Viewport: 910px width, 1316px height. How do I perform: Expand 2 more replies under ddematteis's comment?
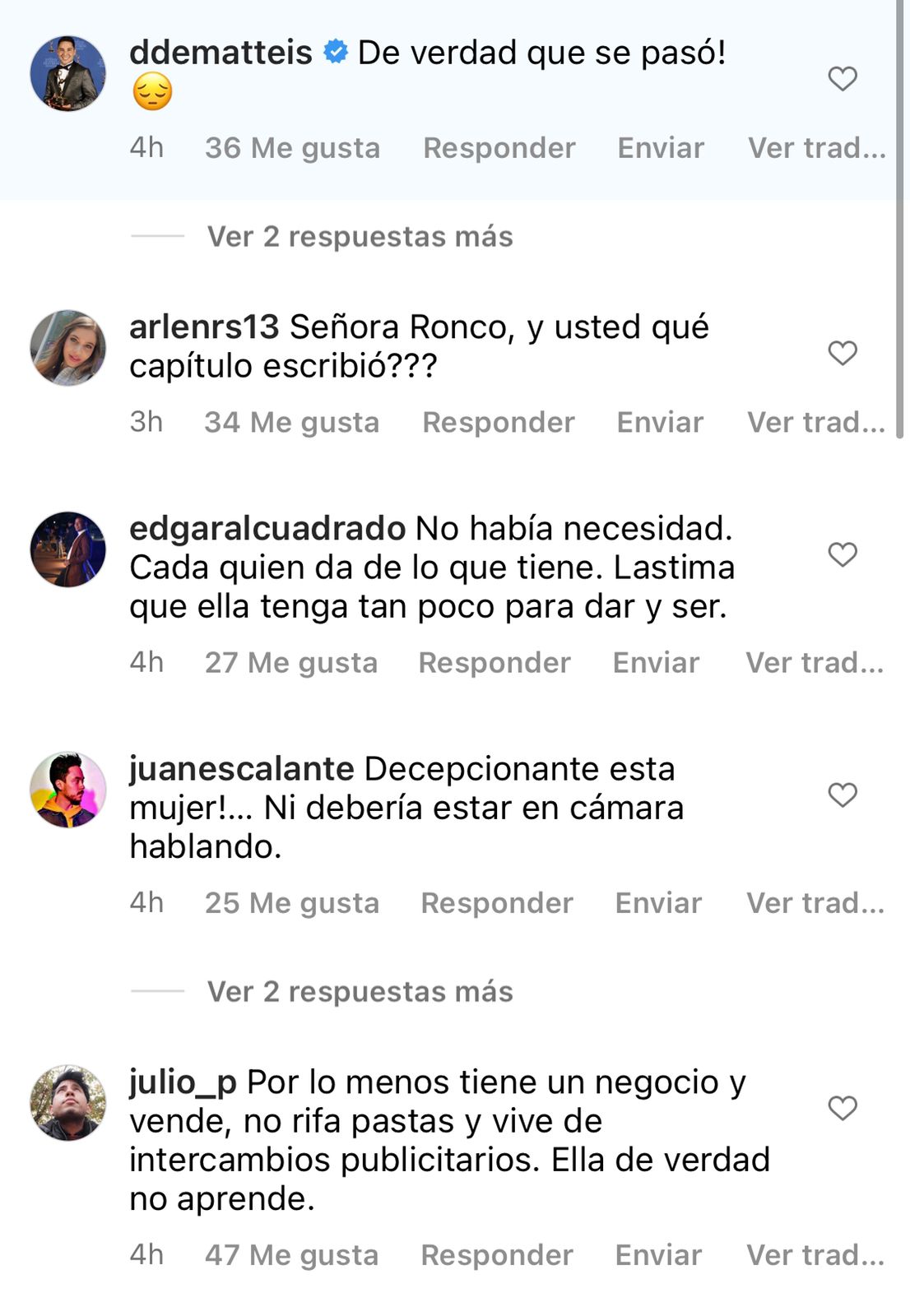(360, 237)
